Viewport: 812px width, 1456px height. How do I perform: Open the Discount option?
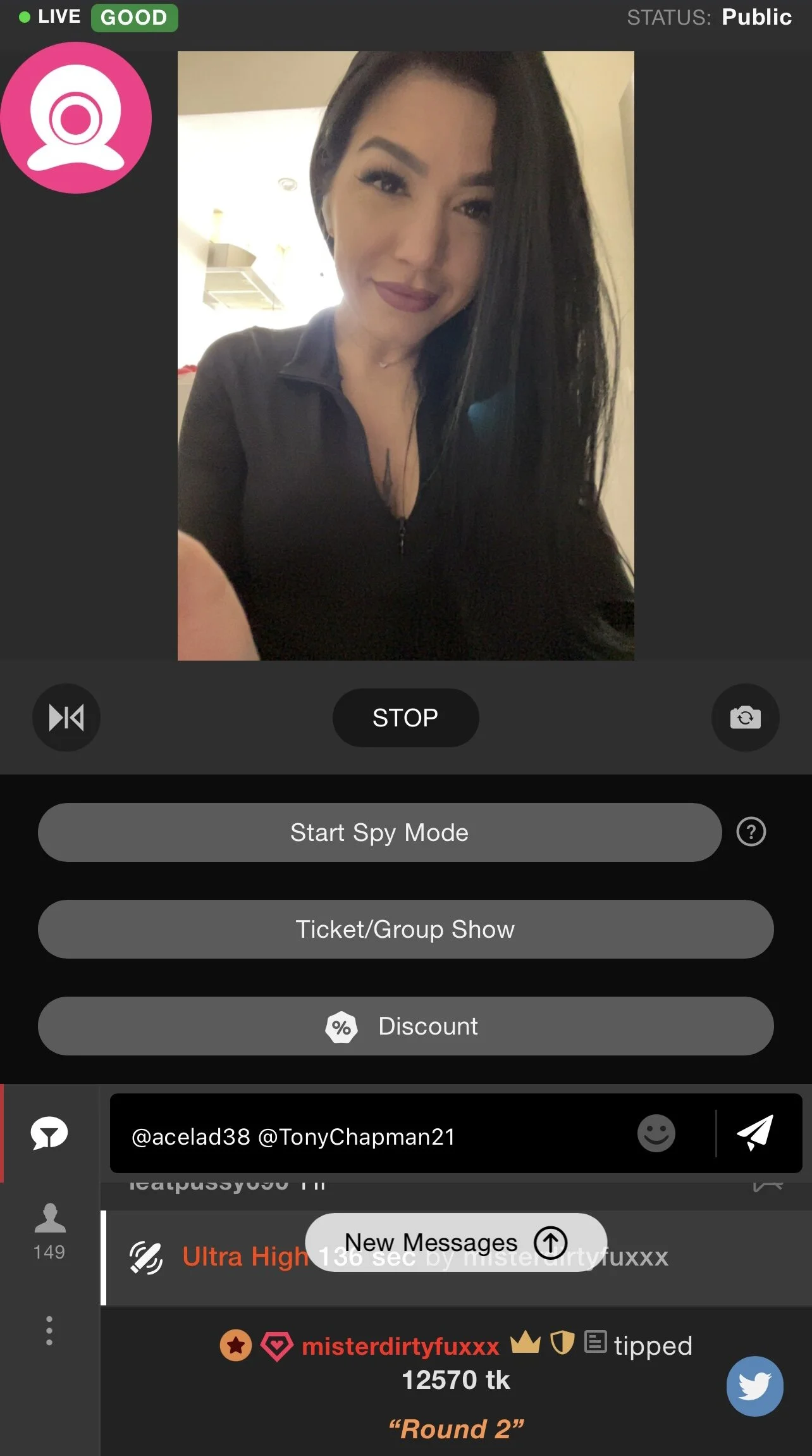click(405, 1026)
